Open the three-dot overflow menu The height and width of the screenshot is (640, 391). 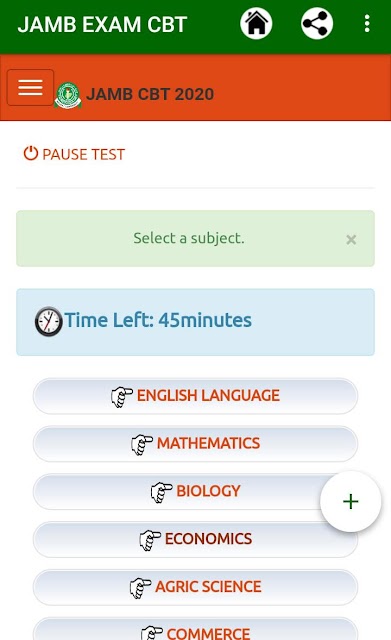click(367, 24)
